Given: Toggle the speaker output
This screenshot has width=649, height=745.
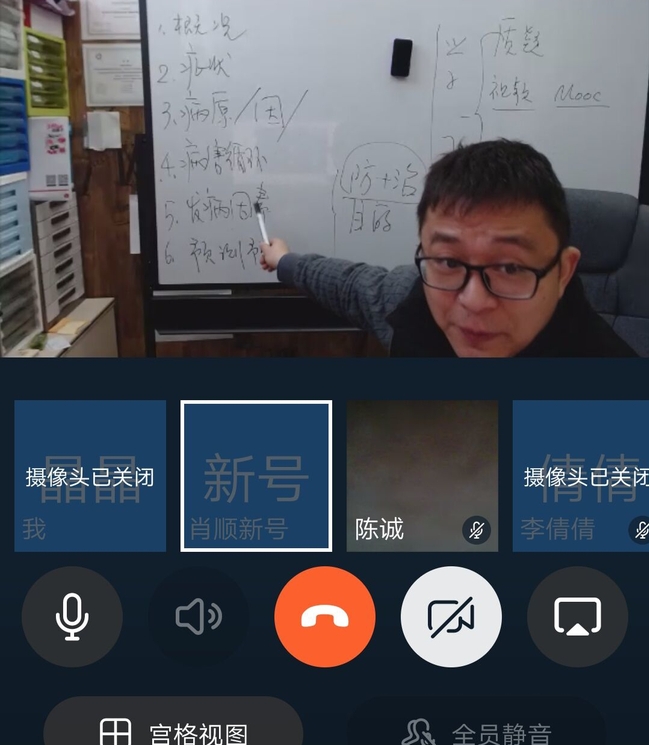Looking at the screenshot, I should (199, 617).
